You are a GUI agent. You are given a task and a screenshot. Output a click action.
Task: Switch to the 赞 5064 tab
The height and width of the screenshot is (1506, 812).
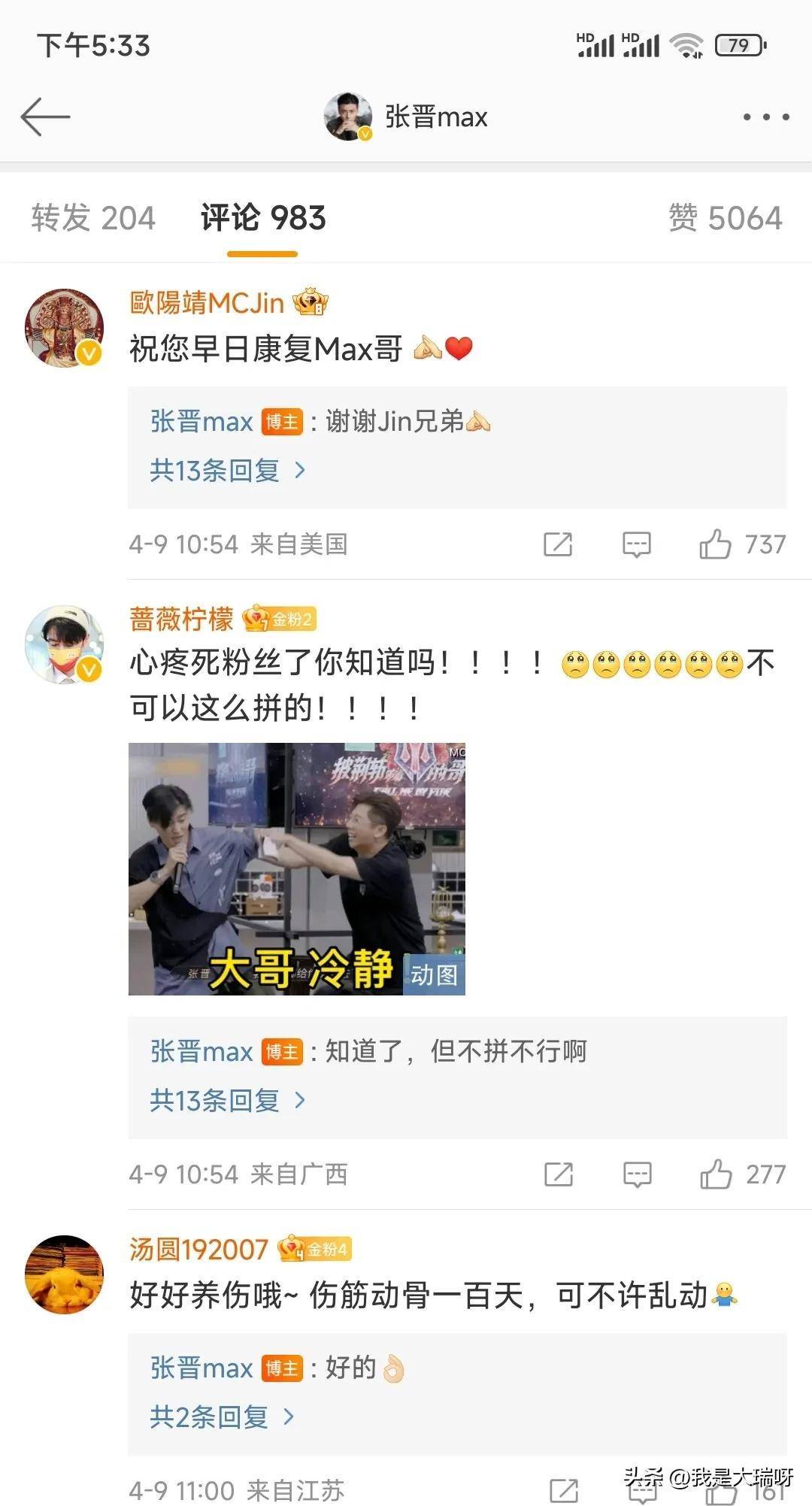click(725, 218)
